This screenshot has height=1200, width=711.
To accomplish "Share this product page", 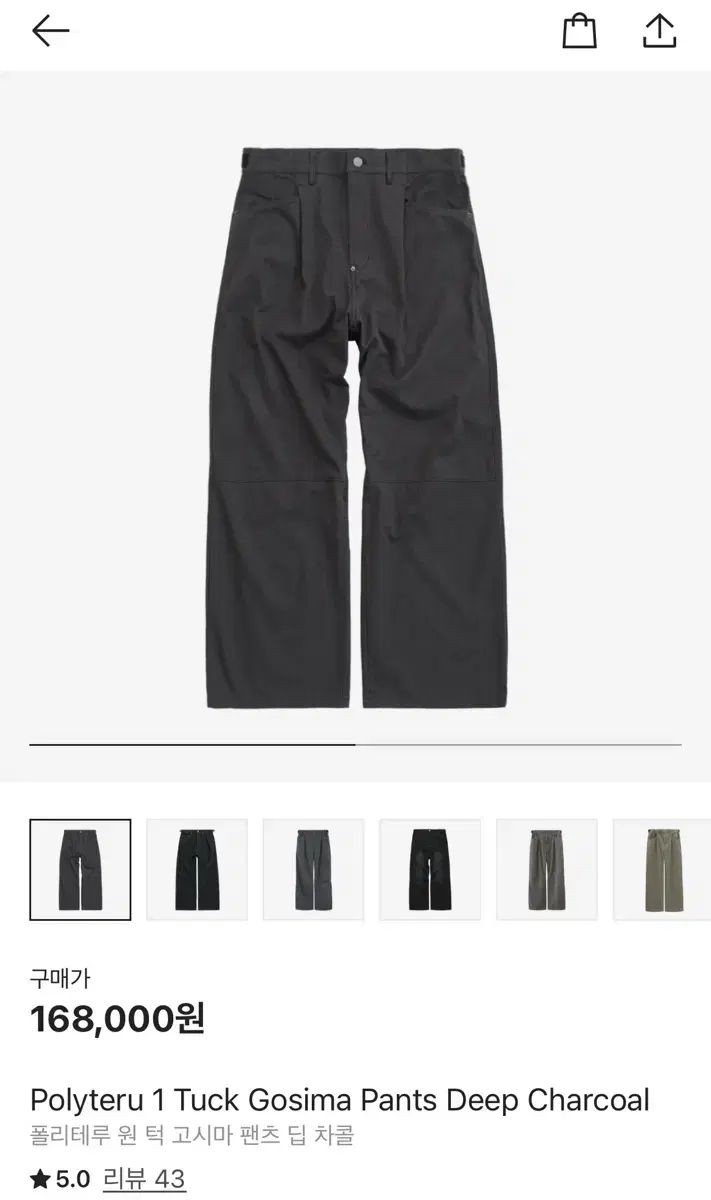I will tap(659, 32).
